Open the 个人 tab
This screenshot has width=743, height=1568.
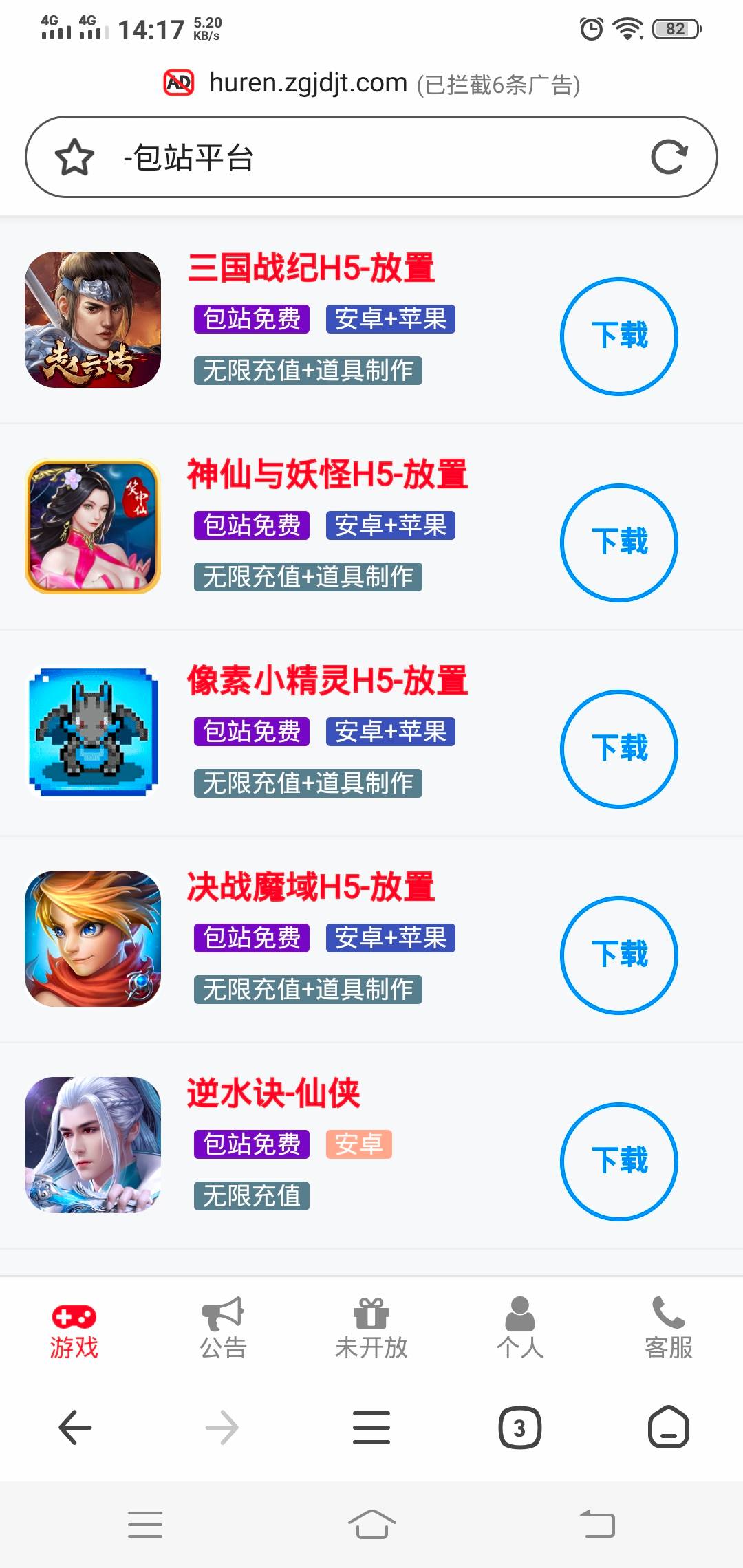[x=520, y=1329]
